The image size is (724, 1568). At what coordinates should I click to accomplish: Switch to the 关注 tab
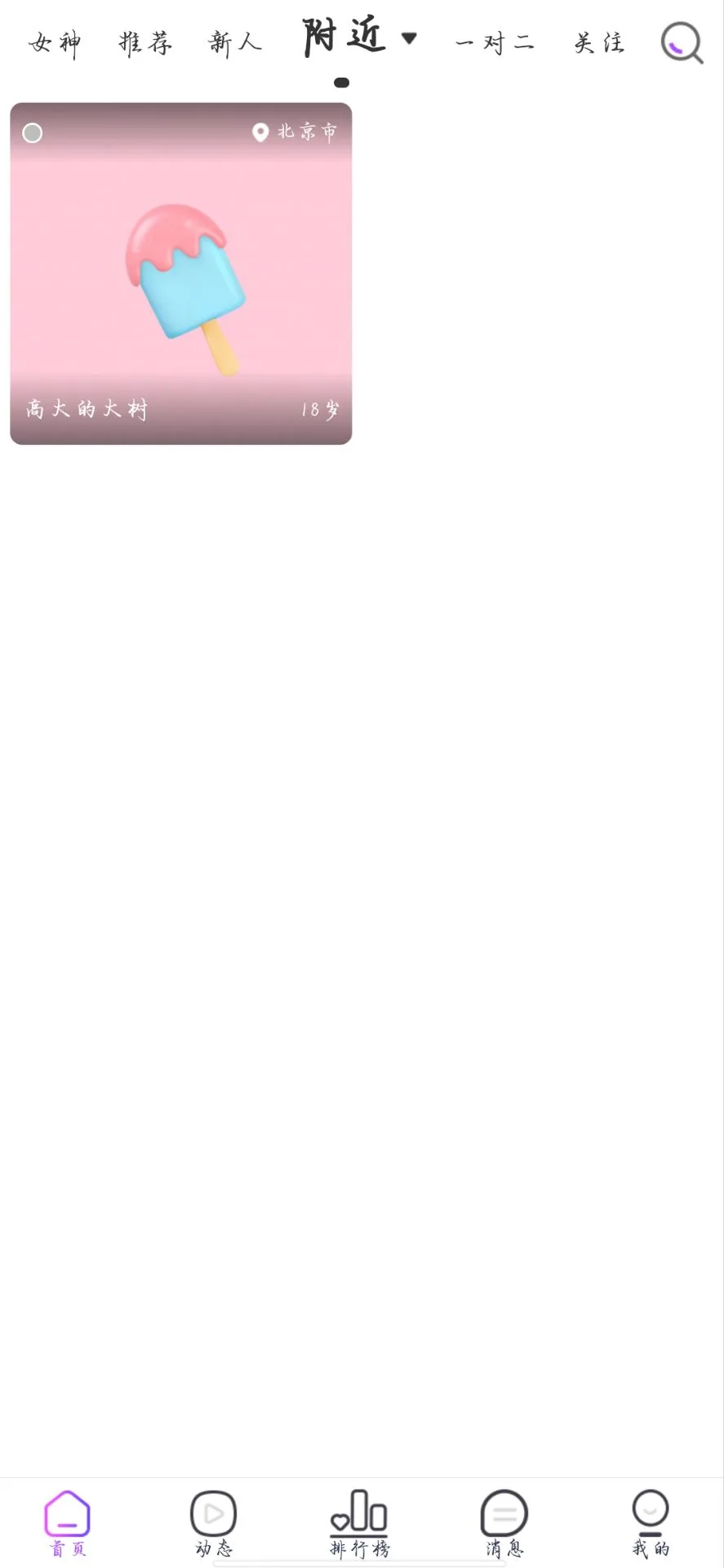point(600,42)
